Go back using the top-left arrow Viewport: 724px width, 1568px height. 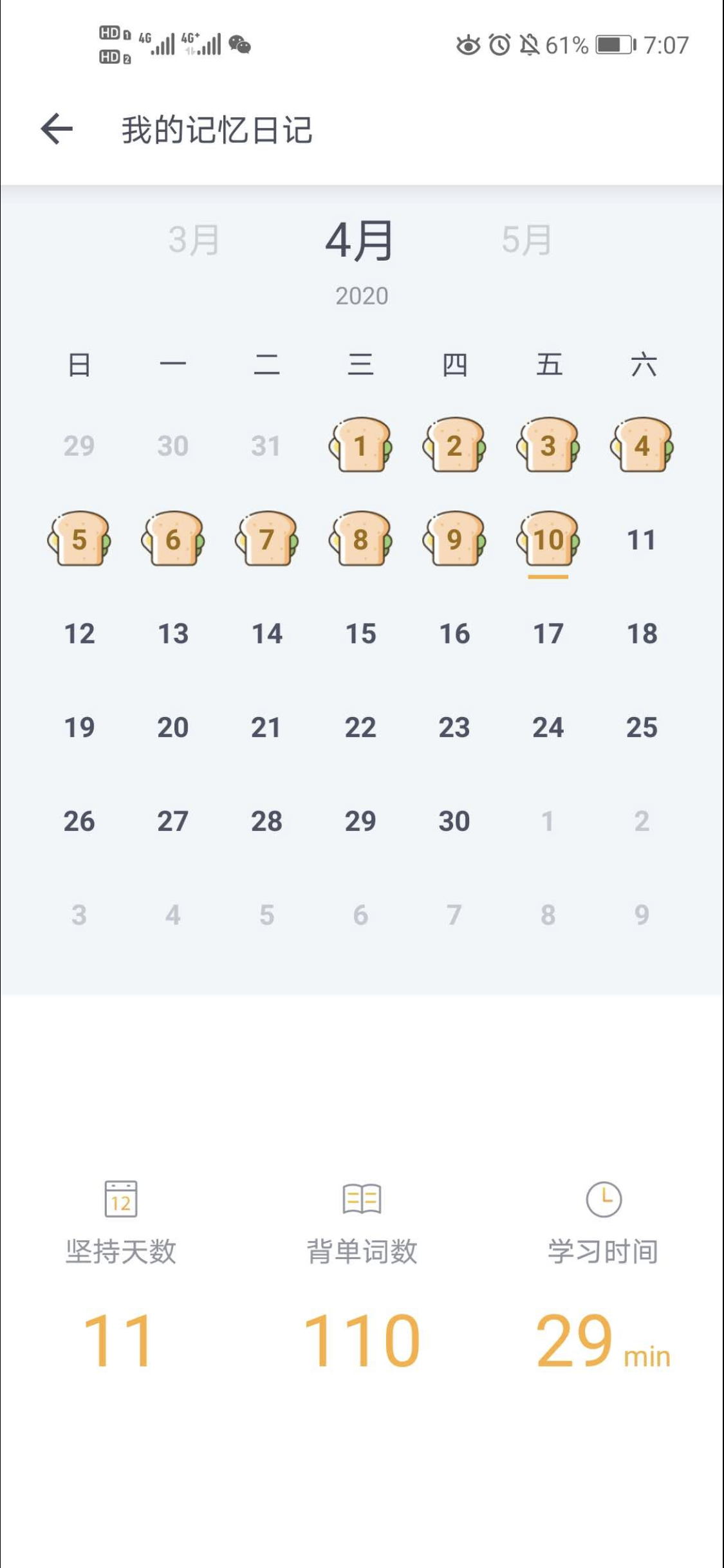57,129
